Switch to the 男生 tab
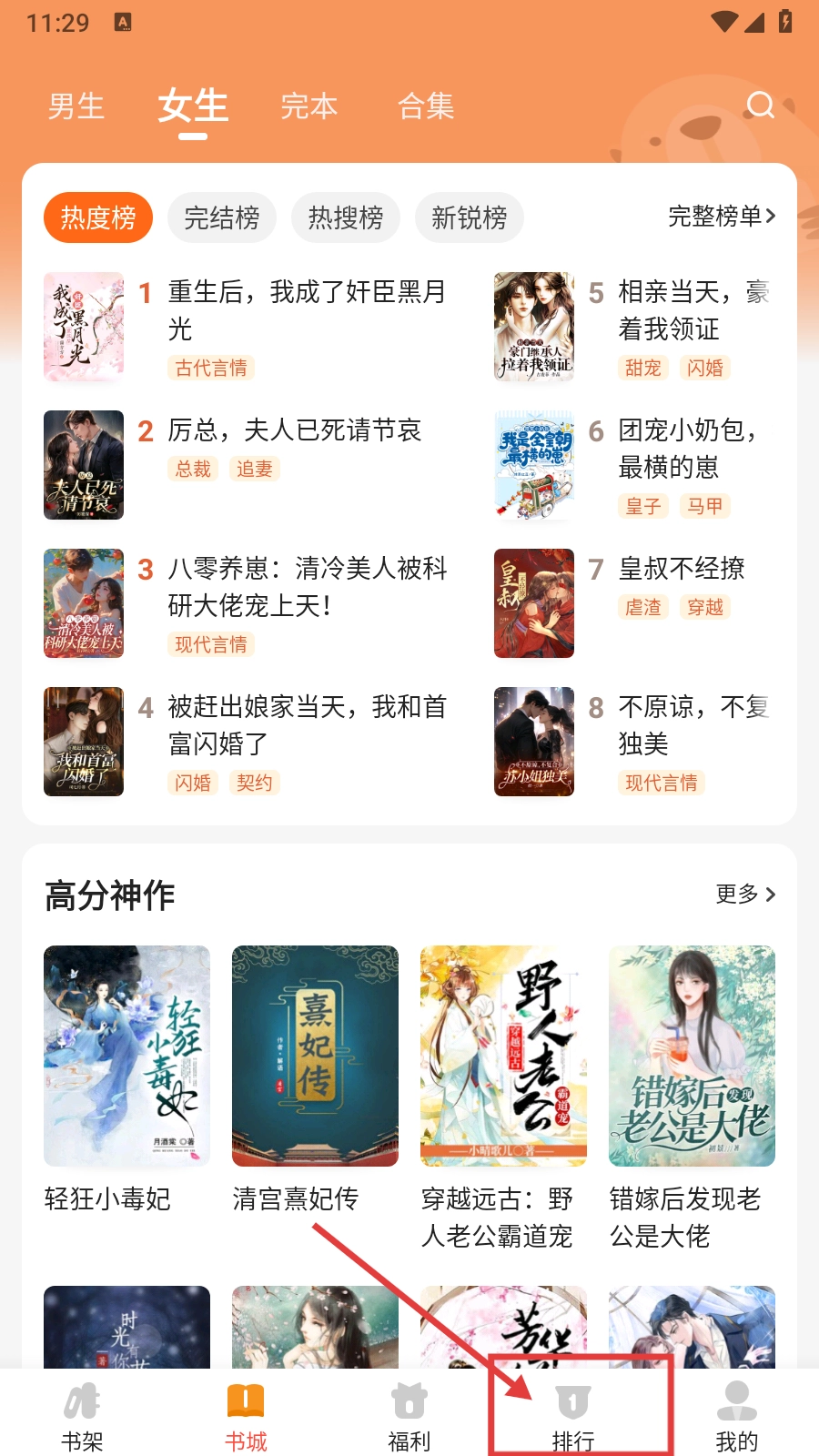The height and width of the screenshot is (1456, 819). click(x=76, y=106)
